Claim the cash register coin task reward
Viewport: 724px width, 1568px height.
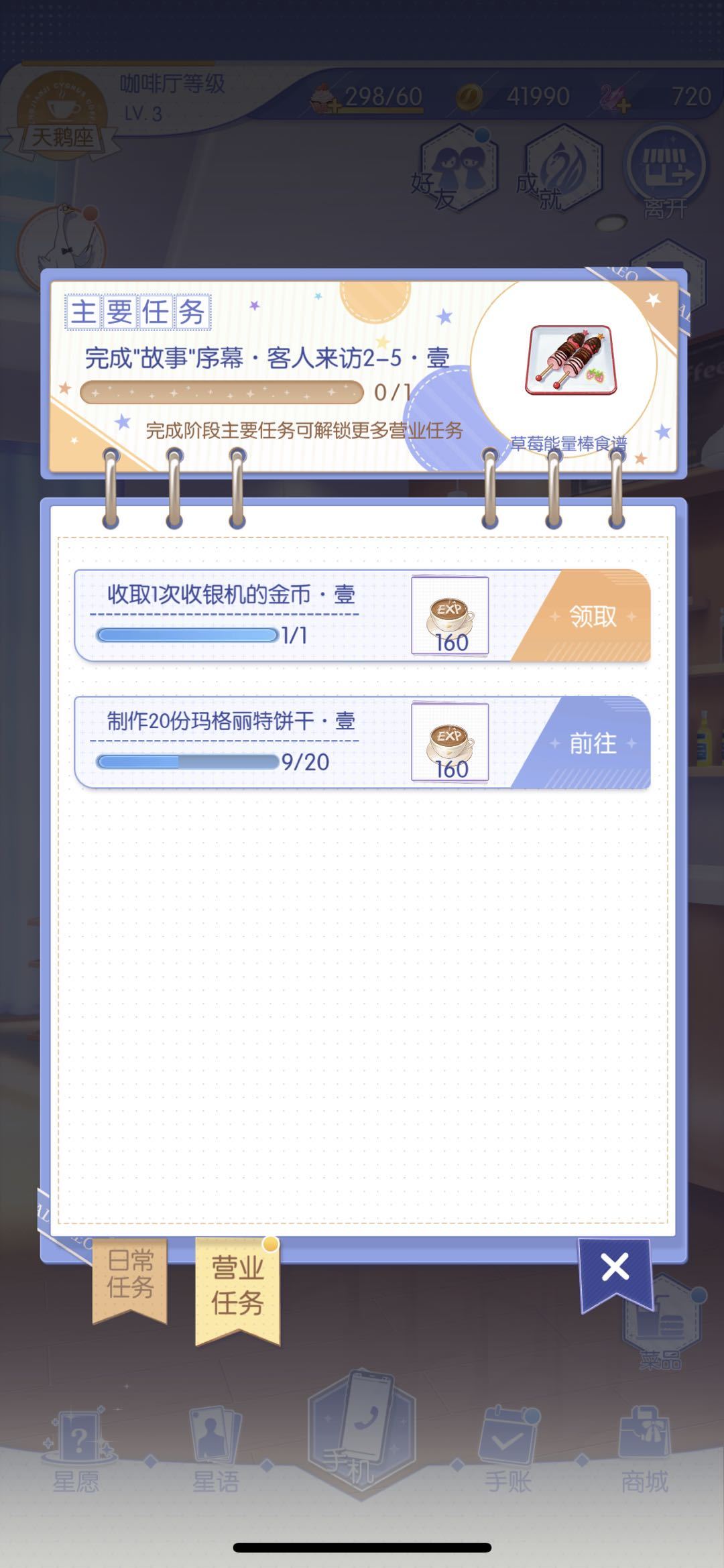[x=592, y=616]
